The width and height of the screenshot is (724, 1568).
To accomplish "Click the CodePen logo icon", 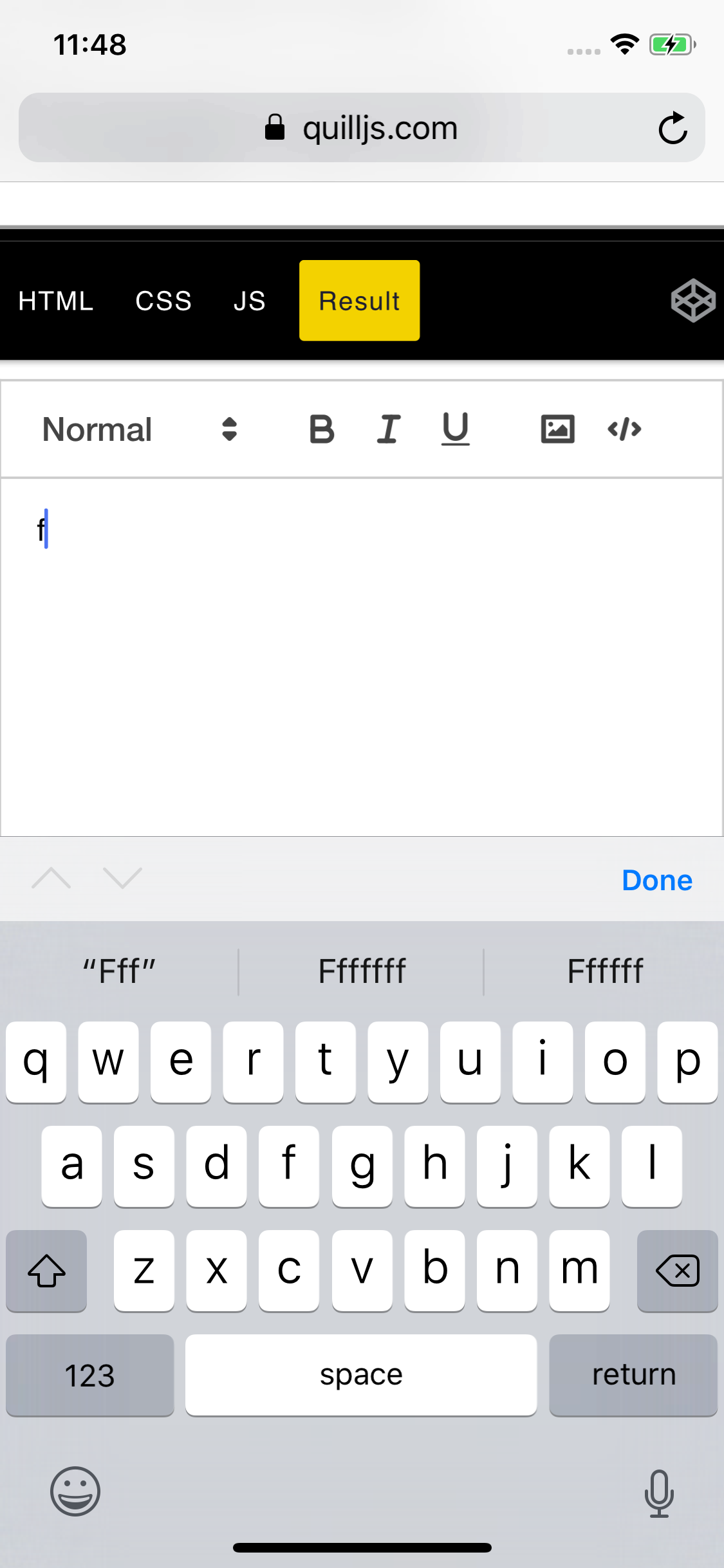I will pos(693,300).
